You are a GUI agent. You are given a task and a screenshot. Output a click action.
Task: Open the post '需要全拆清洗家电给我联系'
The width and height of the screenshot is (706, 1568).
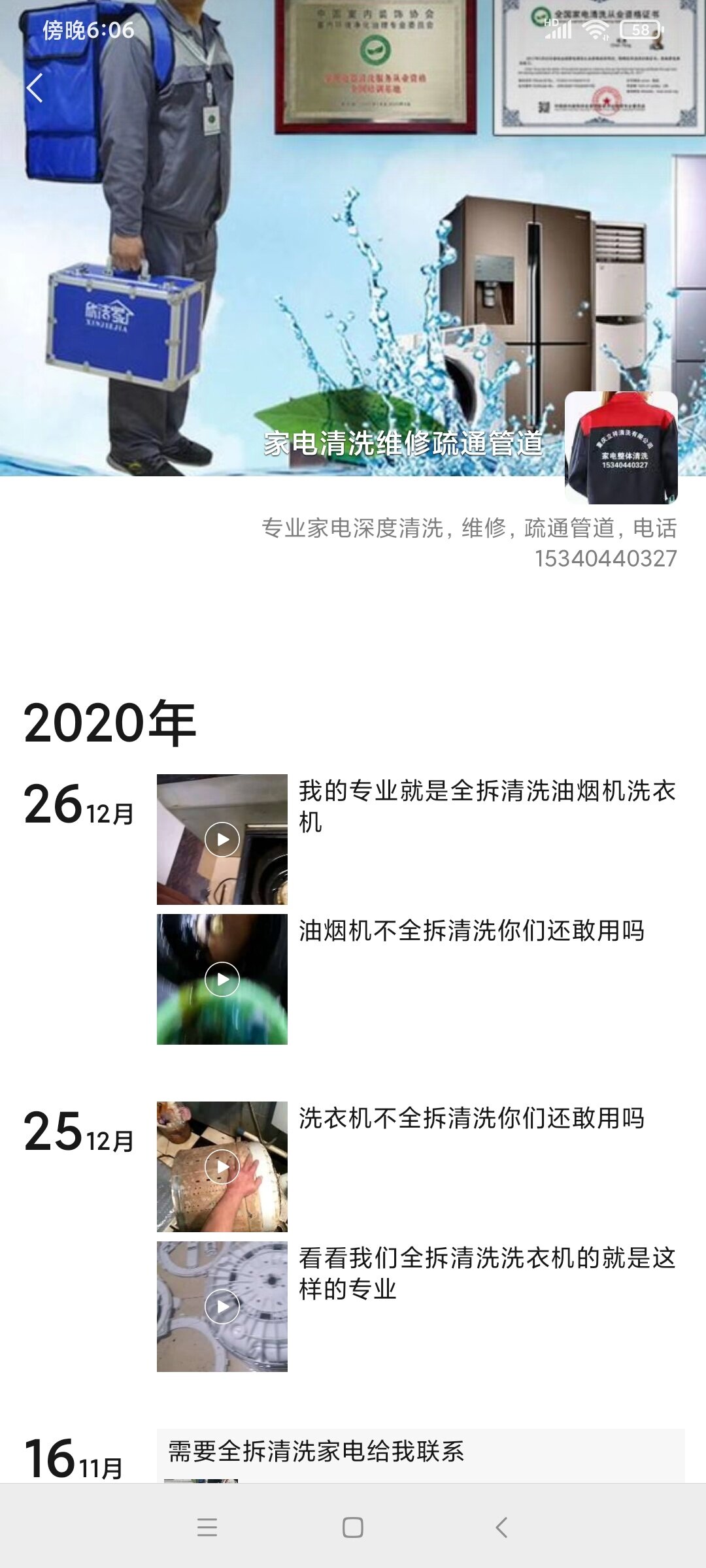pos(316,1452)
